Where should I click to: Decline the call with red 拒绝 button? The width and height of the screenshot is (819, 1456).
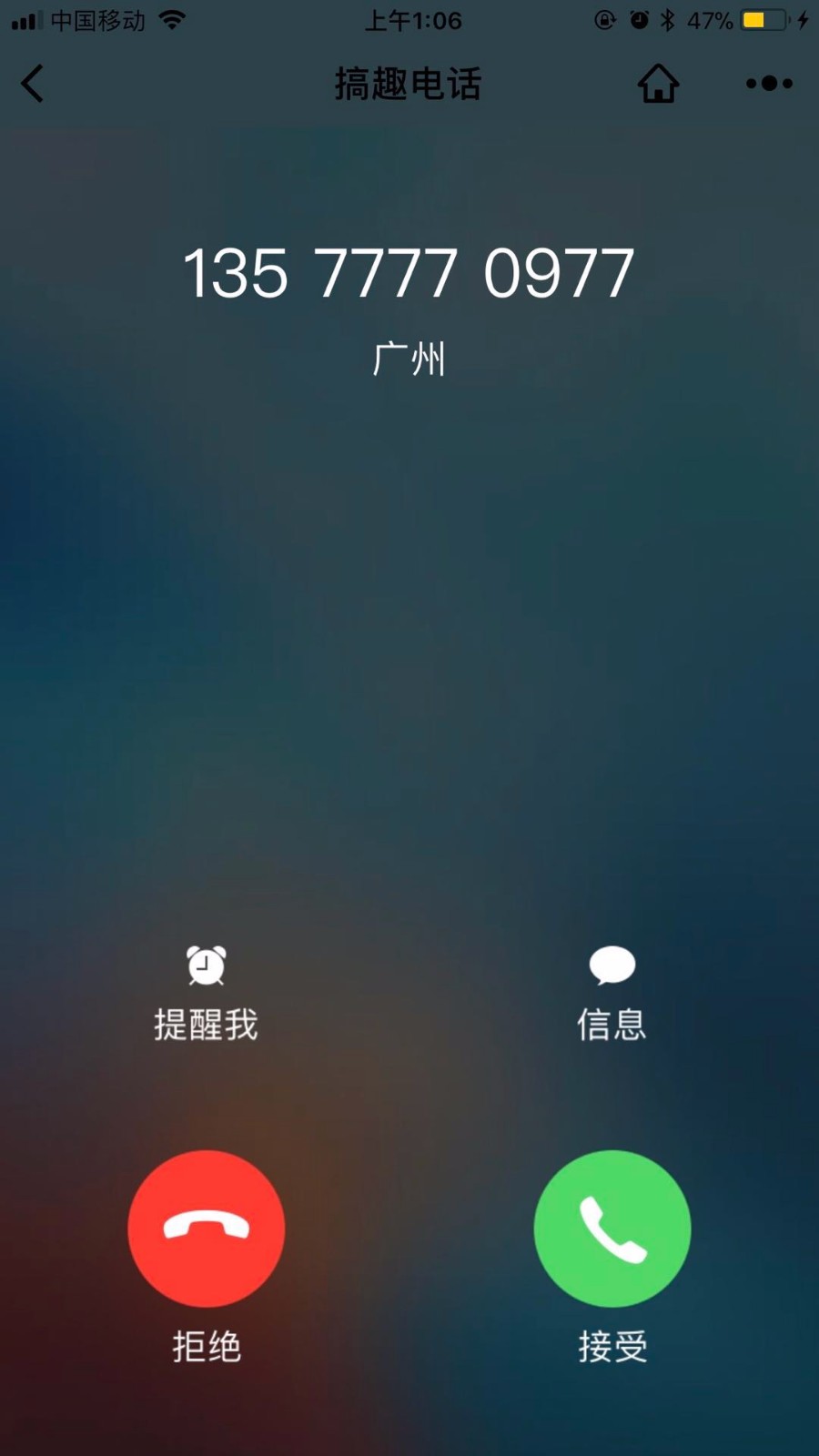click(207, 1228)
